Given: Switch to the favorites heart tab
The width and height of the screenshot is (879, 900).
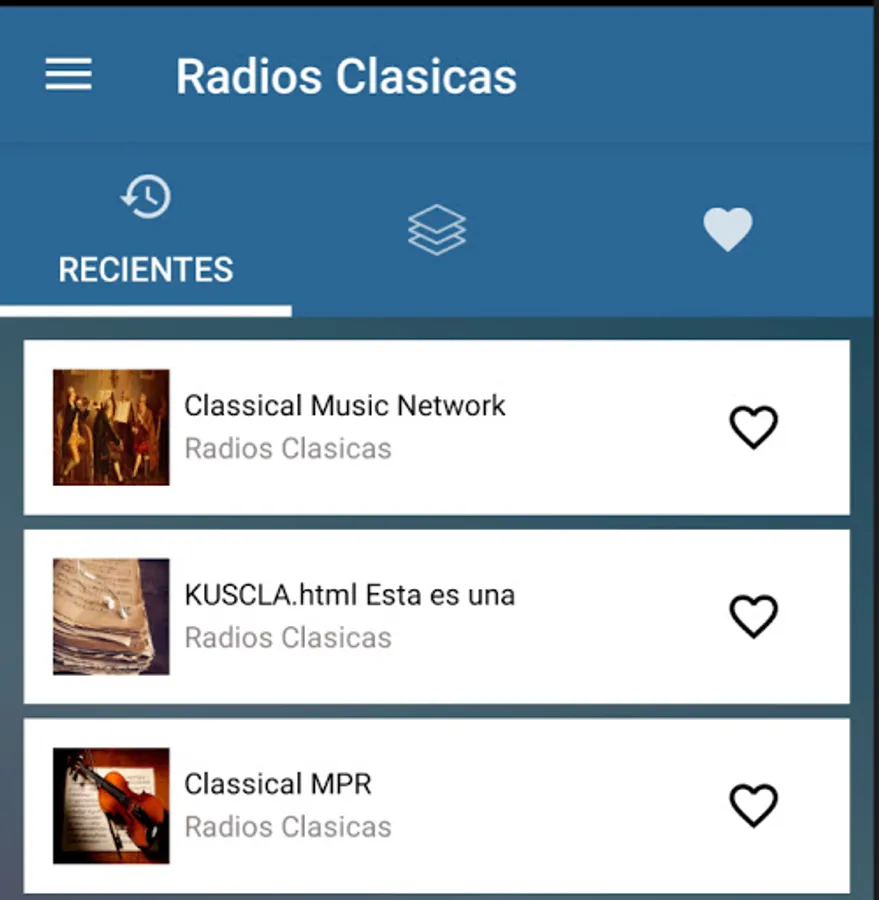Looking at the screenshot, I should (x=727, y=230).
